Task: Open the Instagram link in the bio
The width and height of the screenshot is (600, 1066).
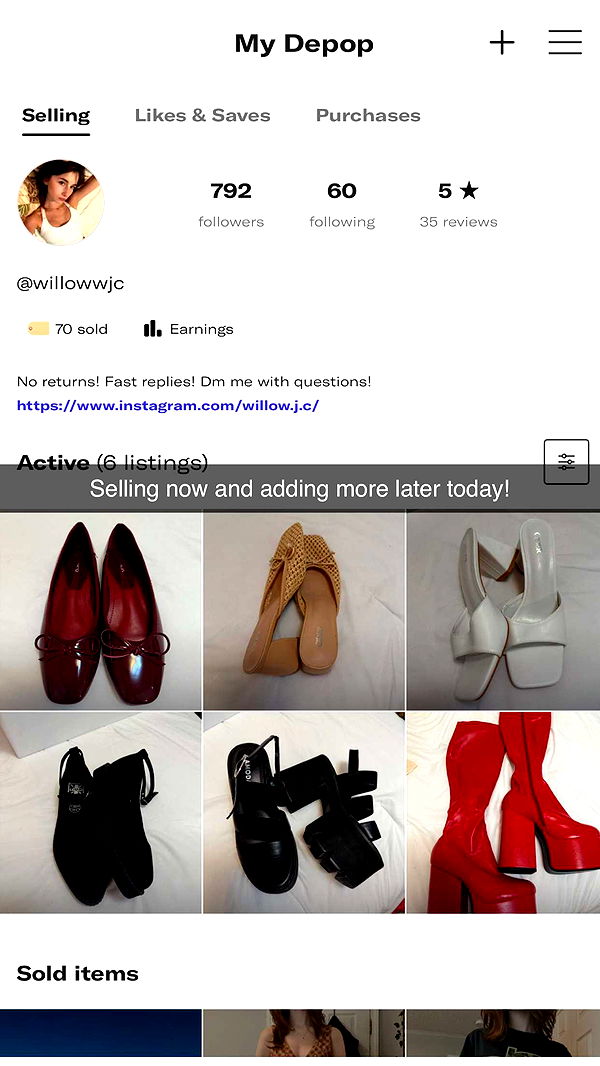Action: pos(168,406)
